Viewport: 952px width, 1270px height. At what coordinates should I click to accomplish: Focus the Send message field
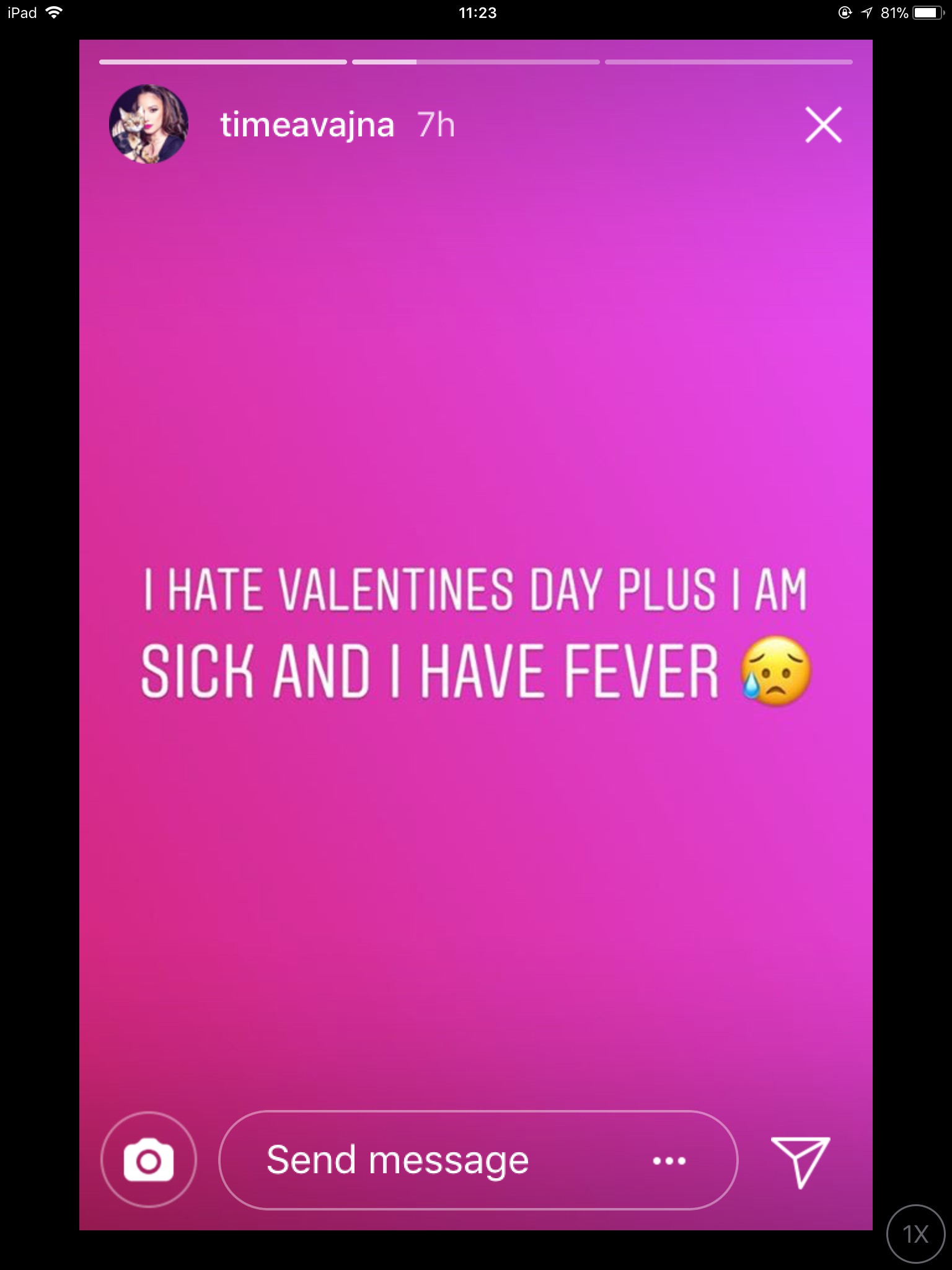421,1160
